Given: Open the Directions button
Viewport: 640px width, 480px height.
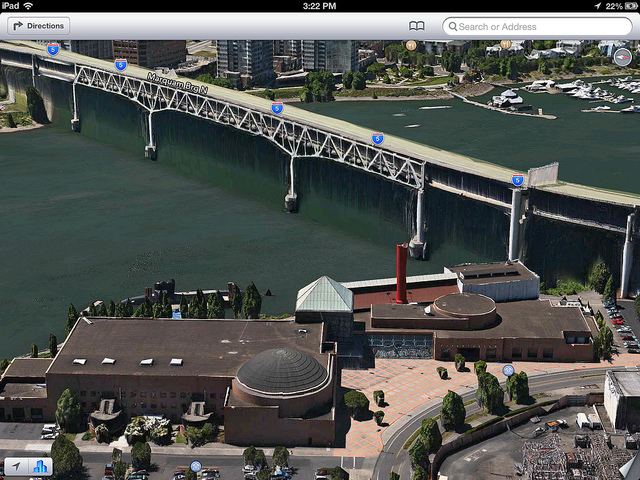Looking at the screenshot, I should coord(38,26).
